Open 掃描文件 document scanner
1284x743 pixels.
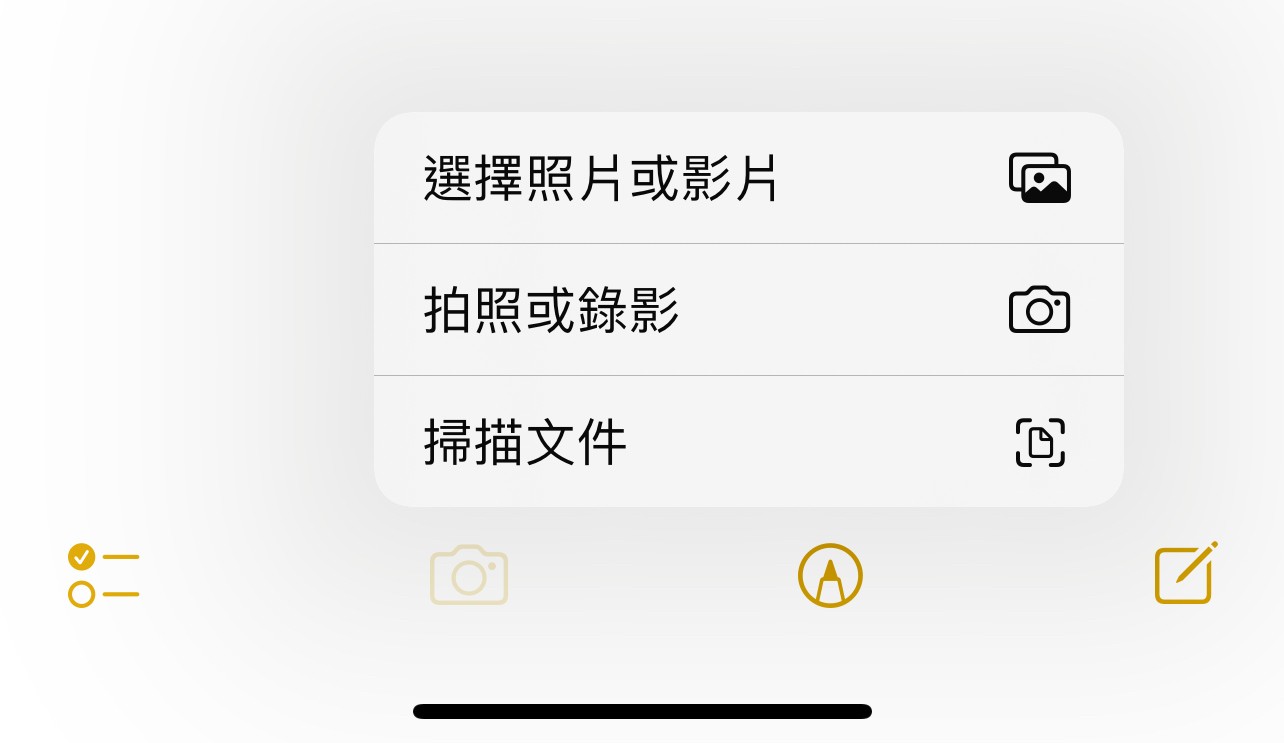(x=748, y=442)
